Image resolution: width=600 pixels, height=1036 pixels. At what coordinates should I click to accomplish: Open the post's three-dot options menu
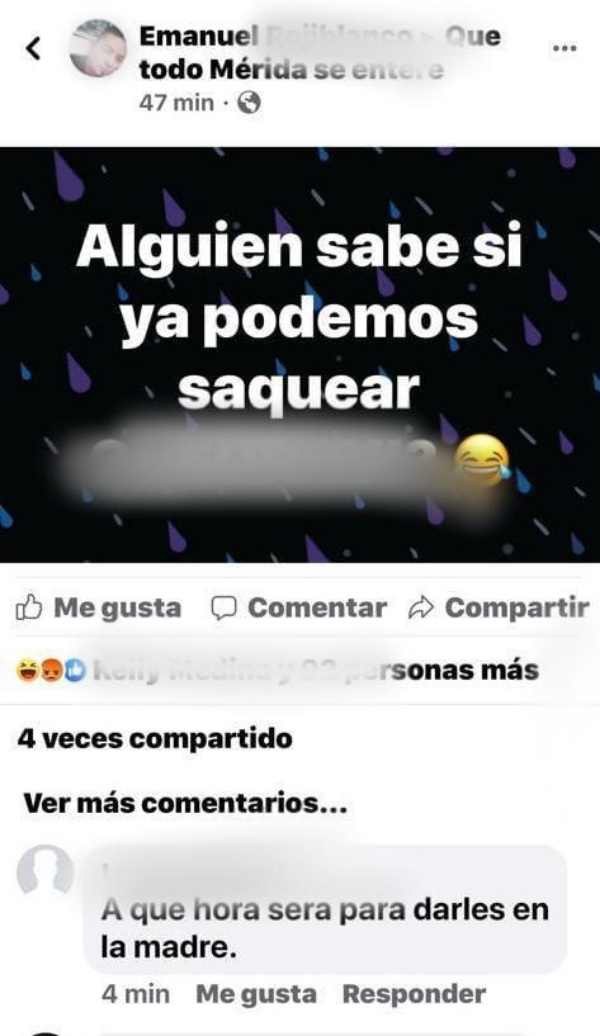(564, 48)
